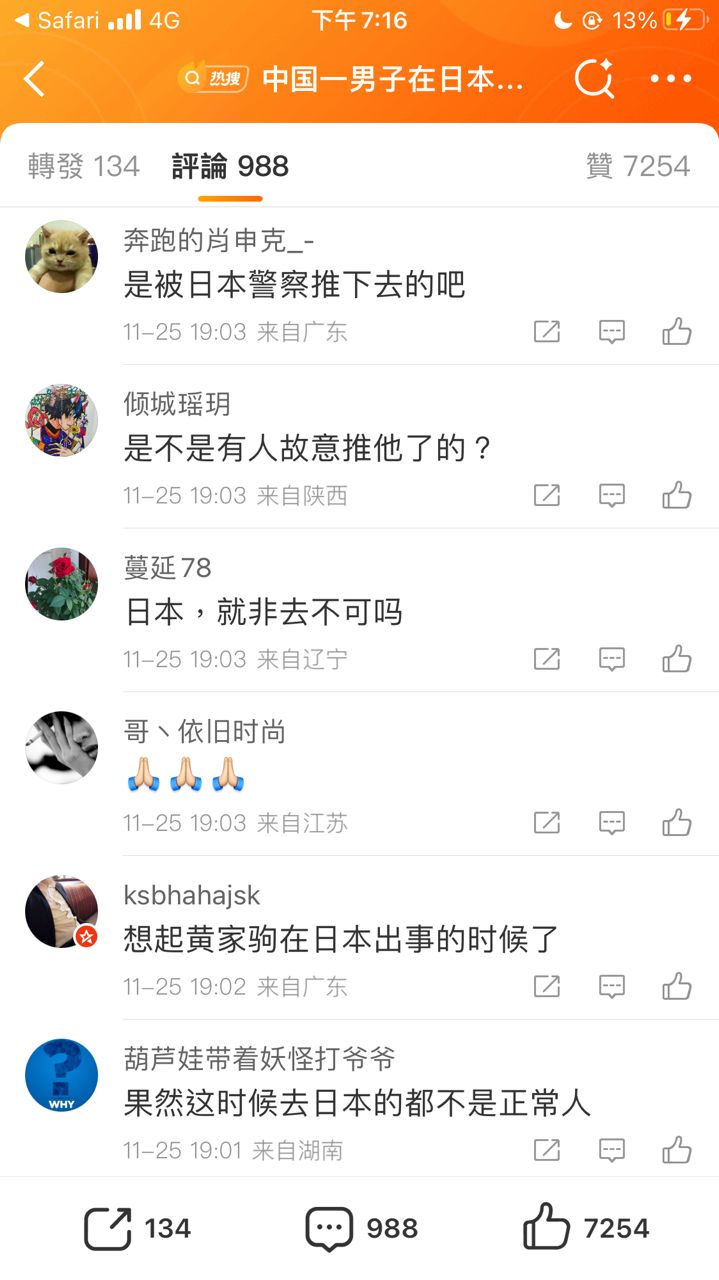This screenshot has width=719, height=1280.
Task: Like 蔓延78 comment
Action: (x=677, y=659)
